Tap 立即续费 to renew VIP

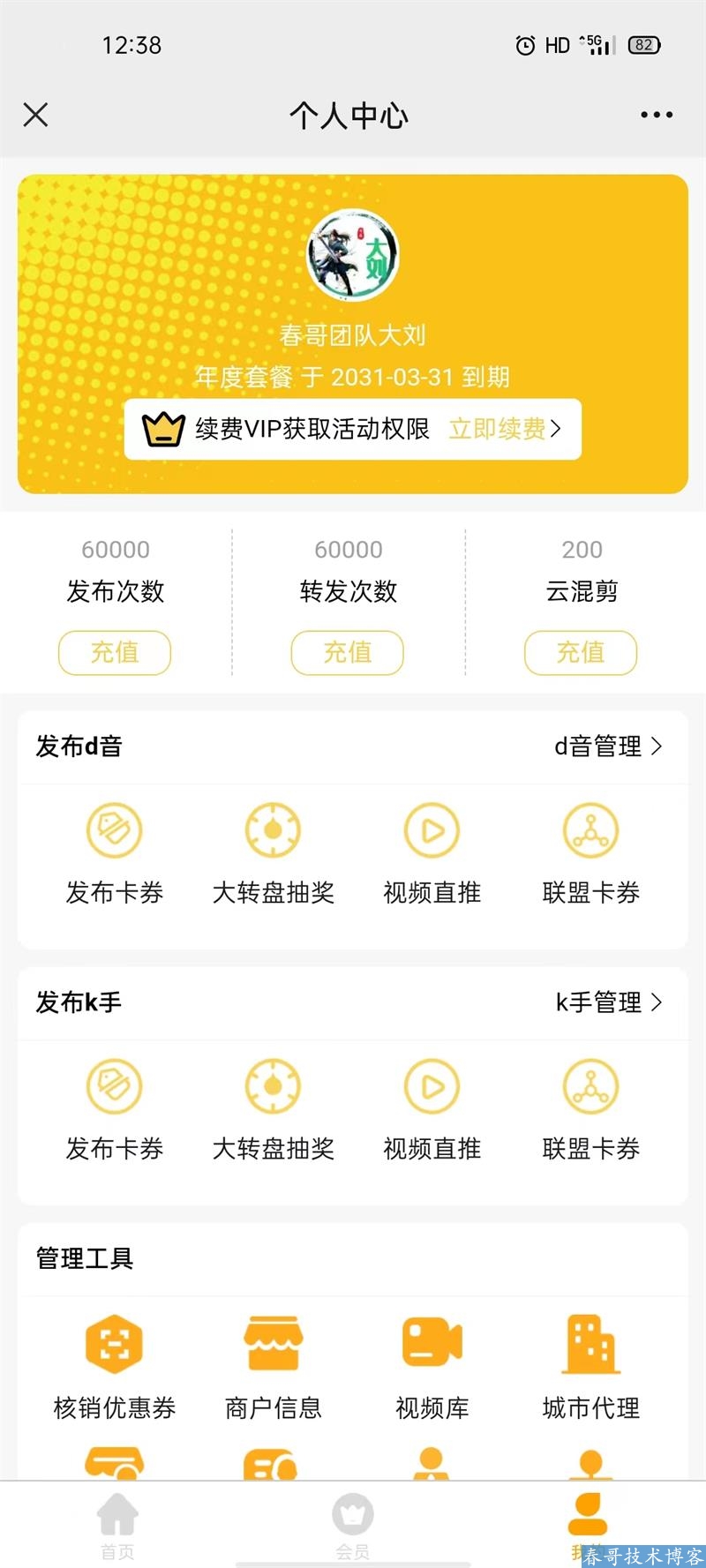click(504, 430)
